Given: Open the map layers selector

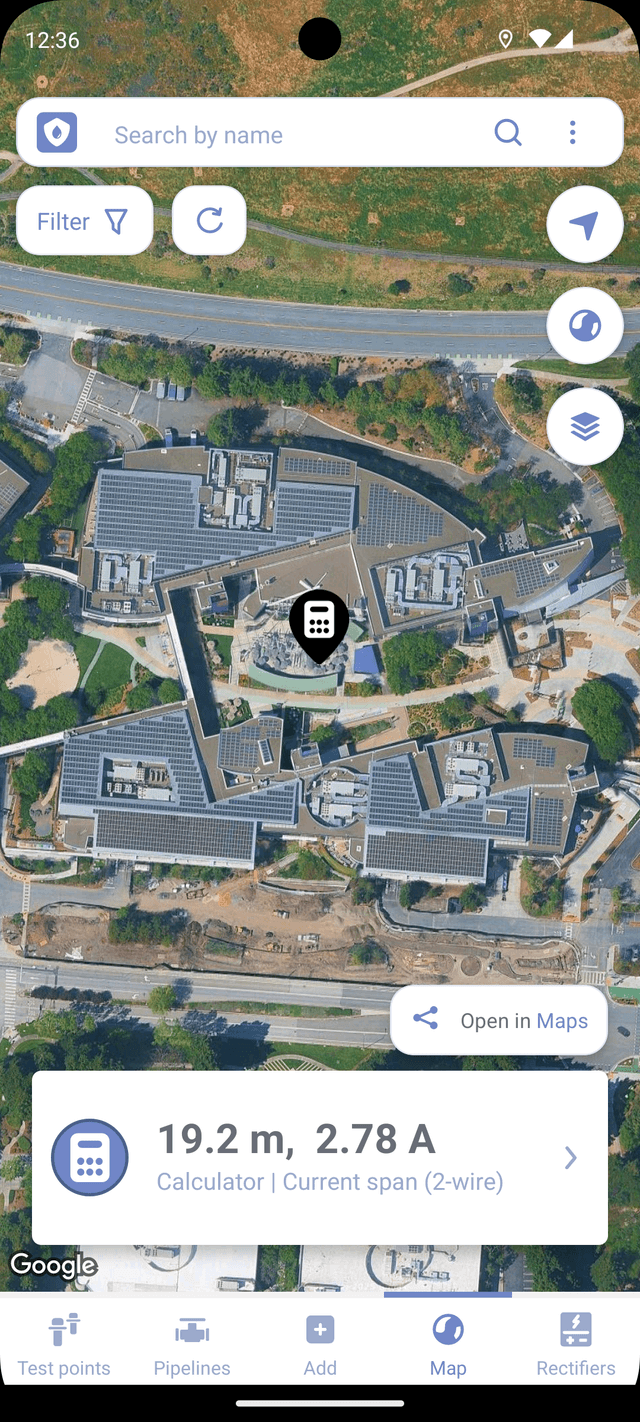Looking at the screenshot, I should [x=584, y=427].
